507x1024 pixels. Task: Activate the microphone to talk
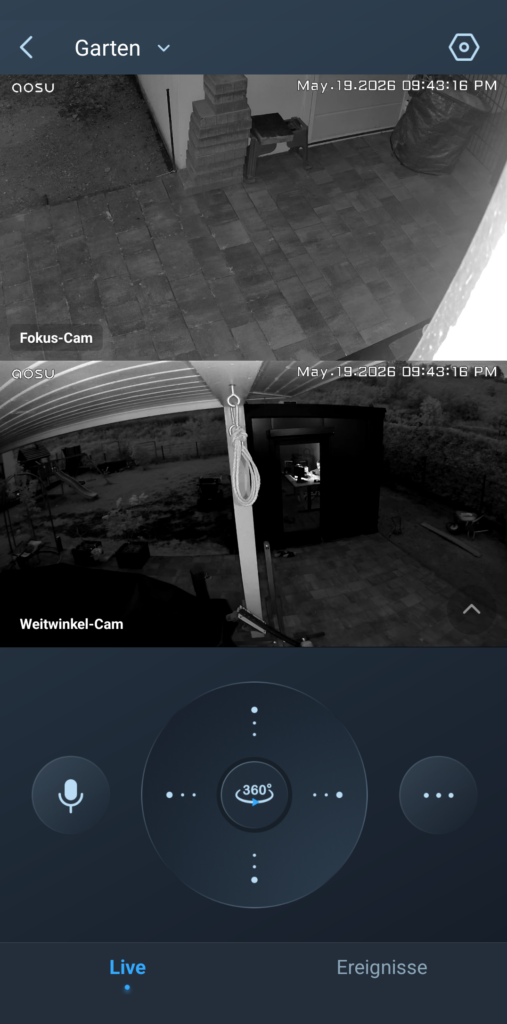tap(71, 795)
